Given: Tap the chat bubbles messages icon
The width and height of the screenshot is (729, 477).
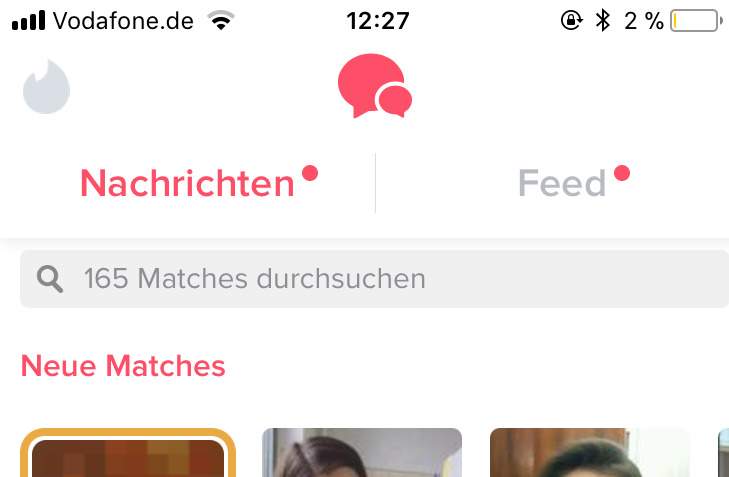Looking at the screenshot, I should pyautogui.click(x=374, y=86).
